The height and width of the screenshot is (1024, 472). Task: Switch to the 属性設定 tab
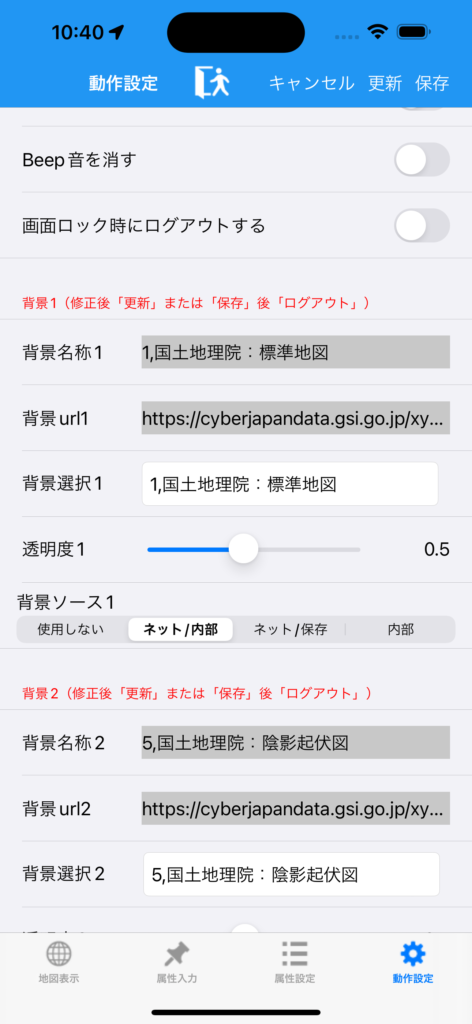point(295,963)
